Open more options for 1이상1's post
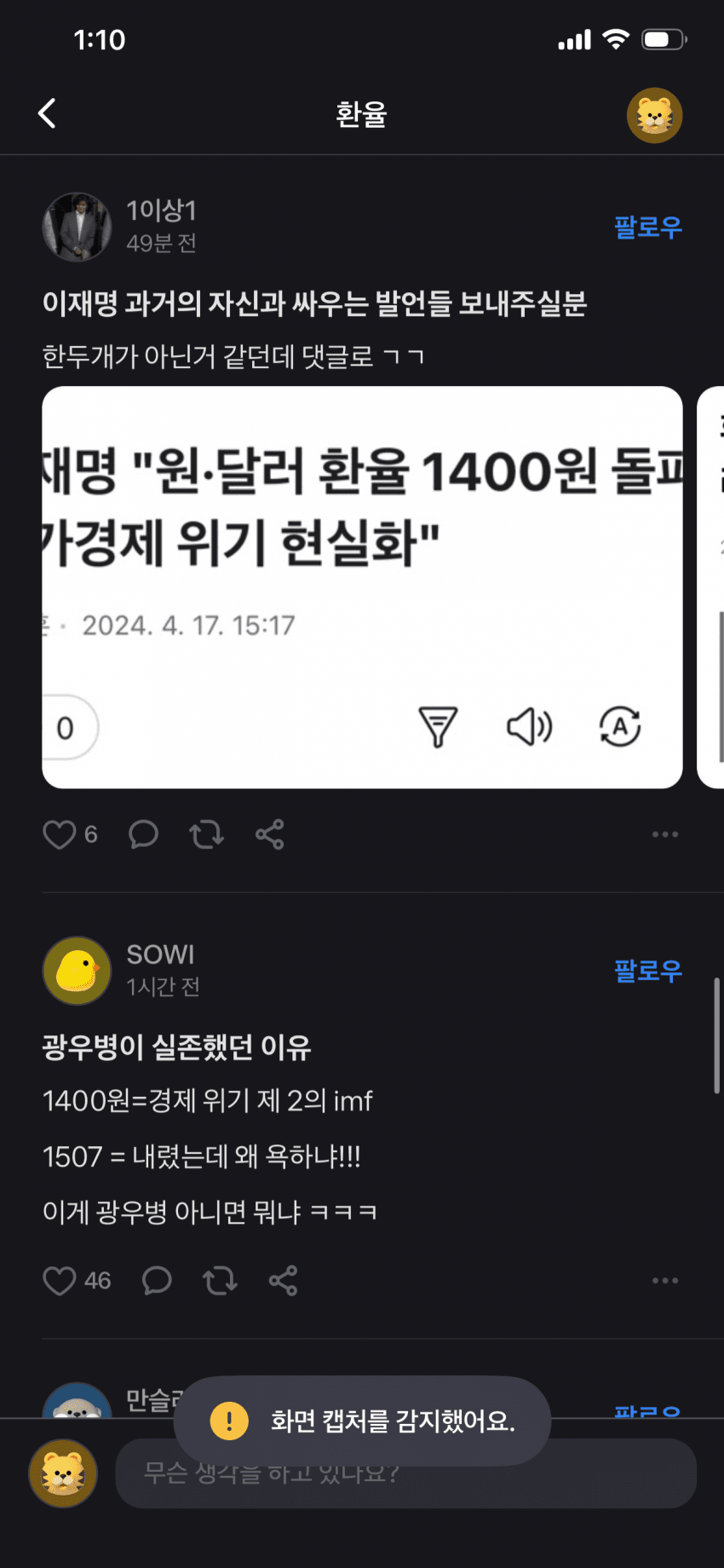Screen dimensions: 724x1568 664,835
